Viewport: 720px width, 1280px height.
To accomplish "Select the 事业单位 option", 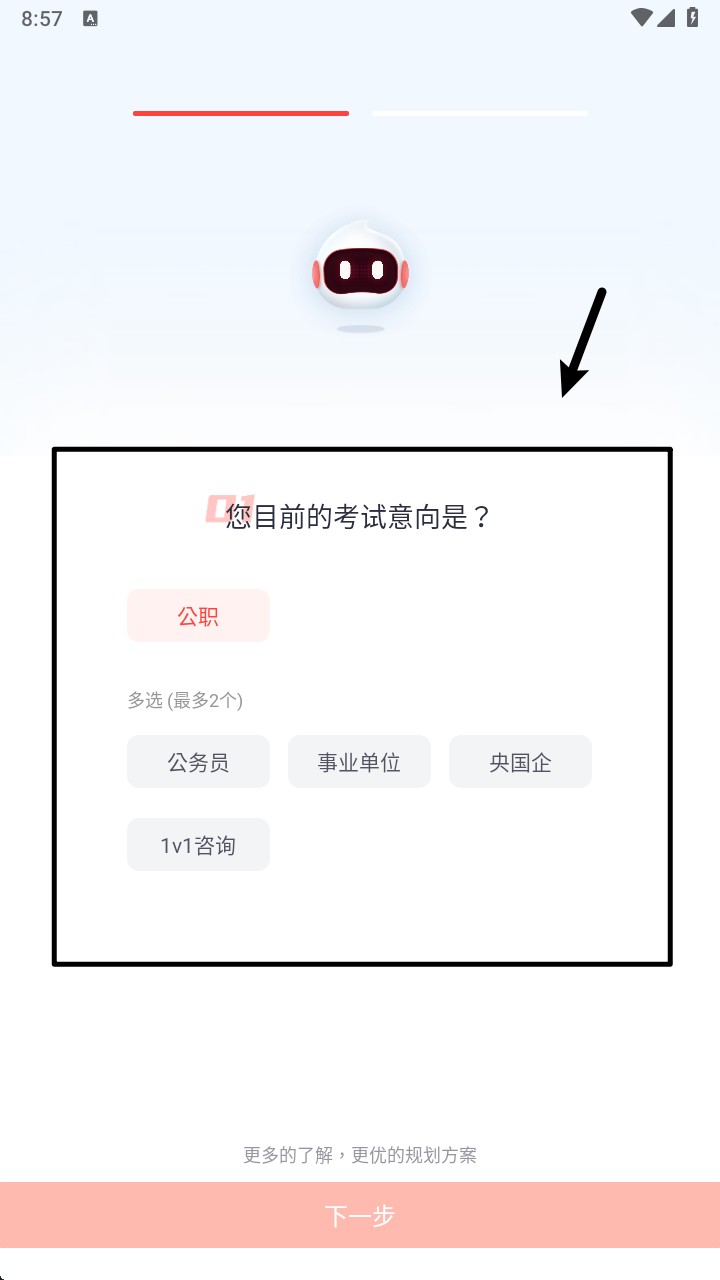I will (359, 761).
